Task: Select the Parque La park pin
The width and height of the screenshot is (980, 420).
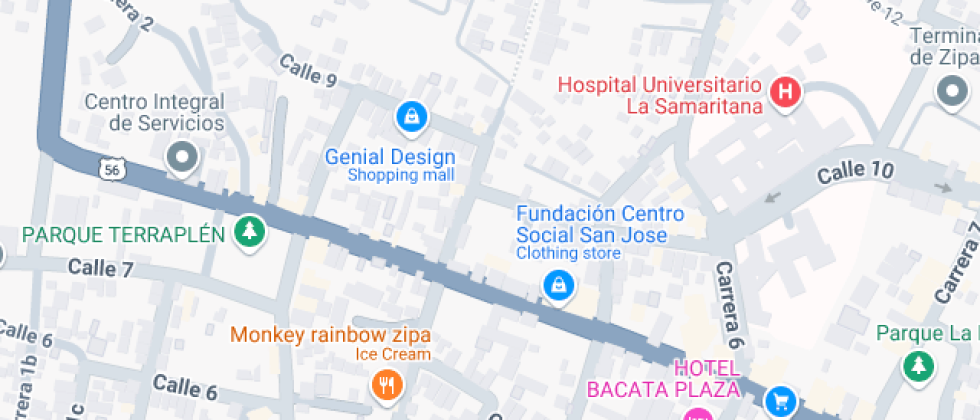Action: click(918, 365)
